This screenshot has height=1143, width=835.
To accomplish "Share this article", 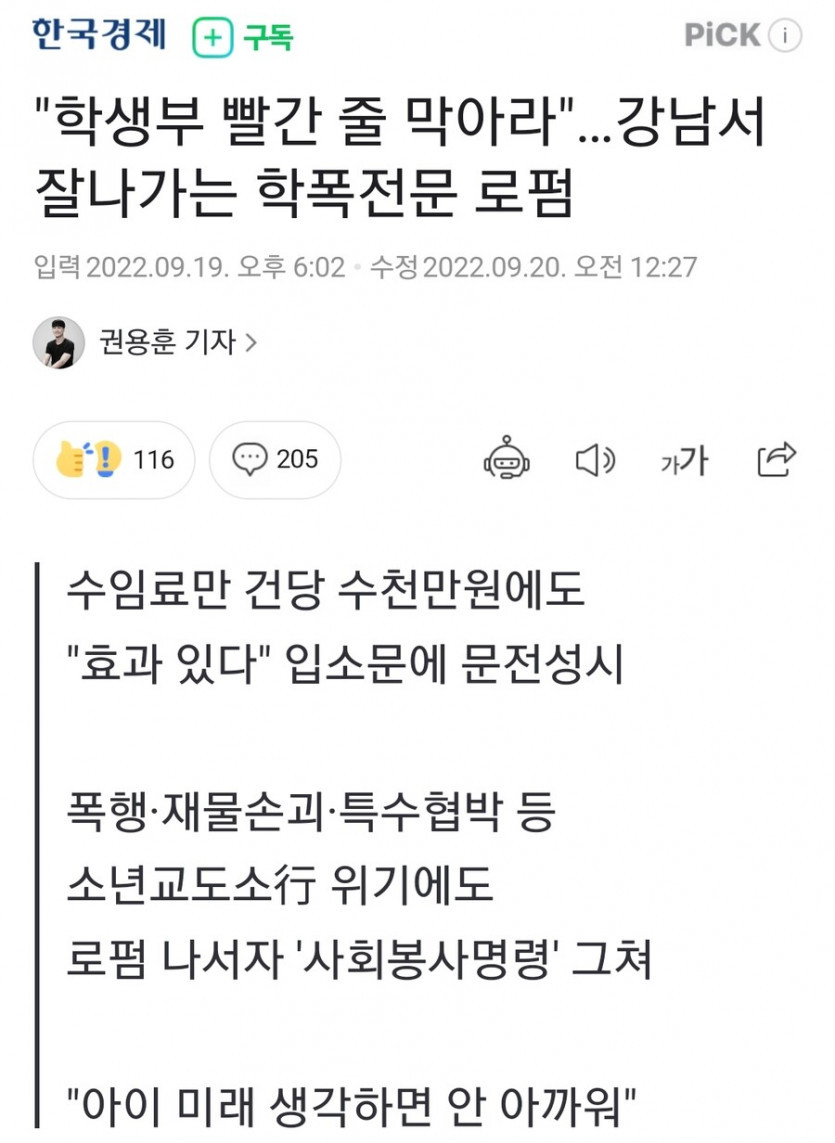I will 776,459.
